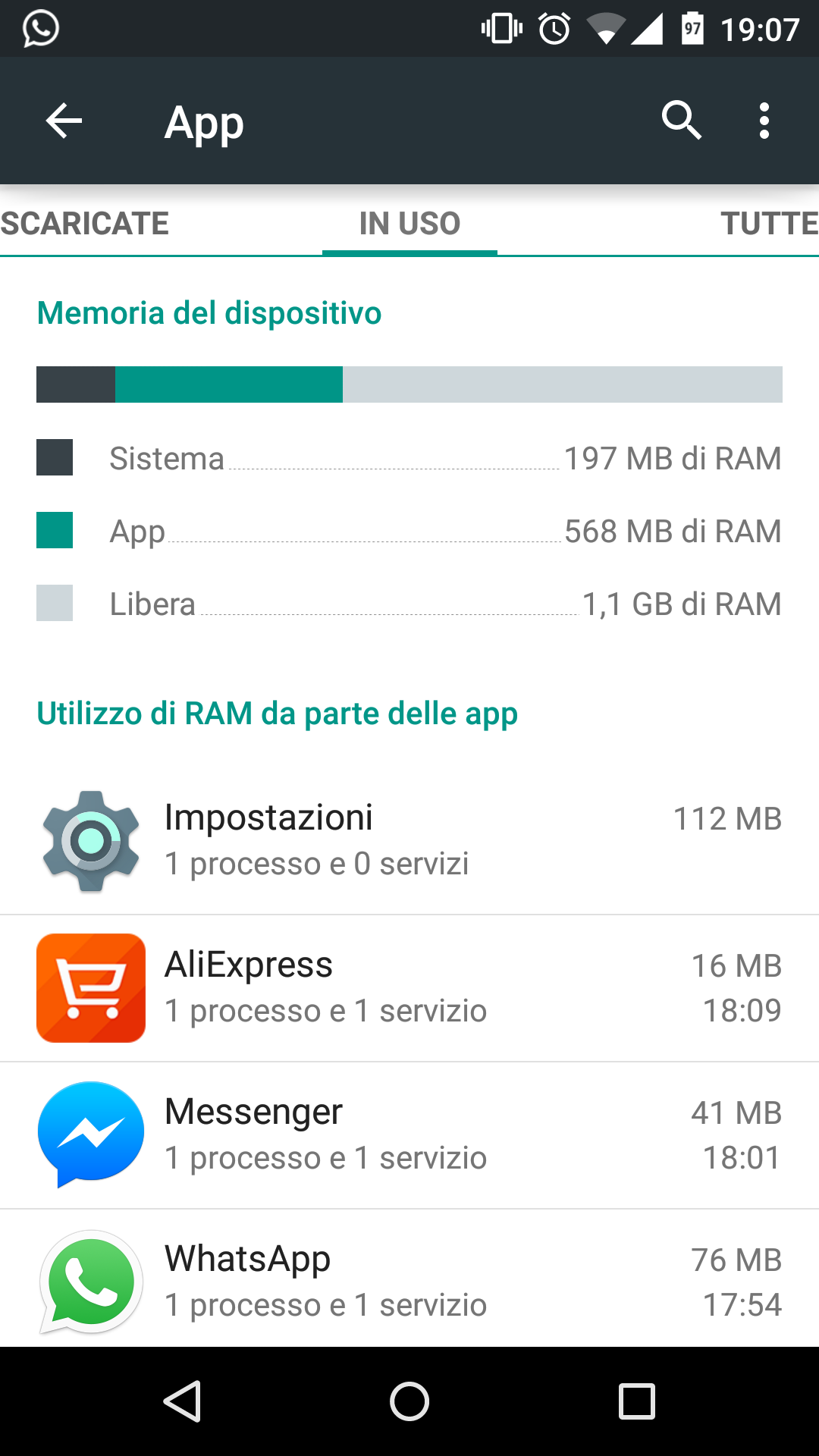Image resolution: width=819 pixels, height=1456 pixels.
Task: Open Messenger process details
Action: [x=409, y=1135]
